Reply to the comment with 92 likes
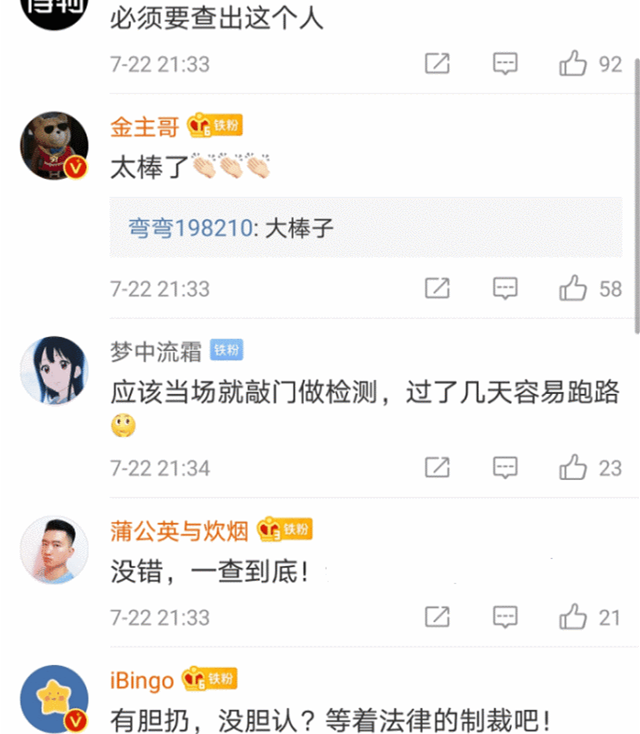This screenshot has width=640, height=734. [x=506, y=64]
